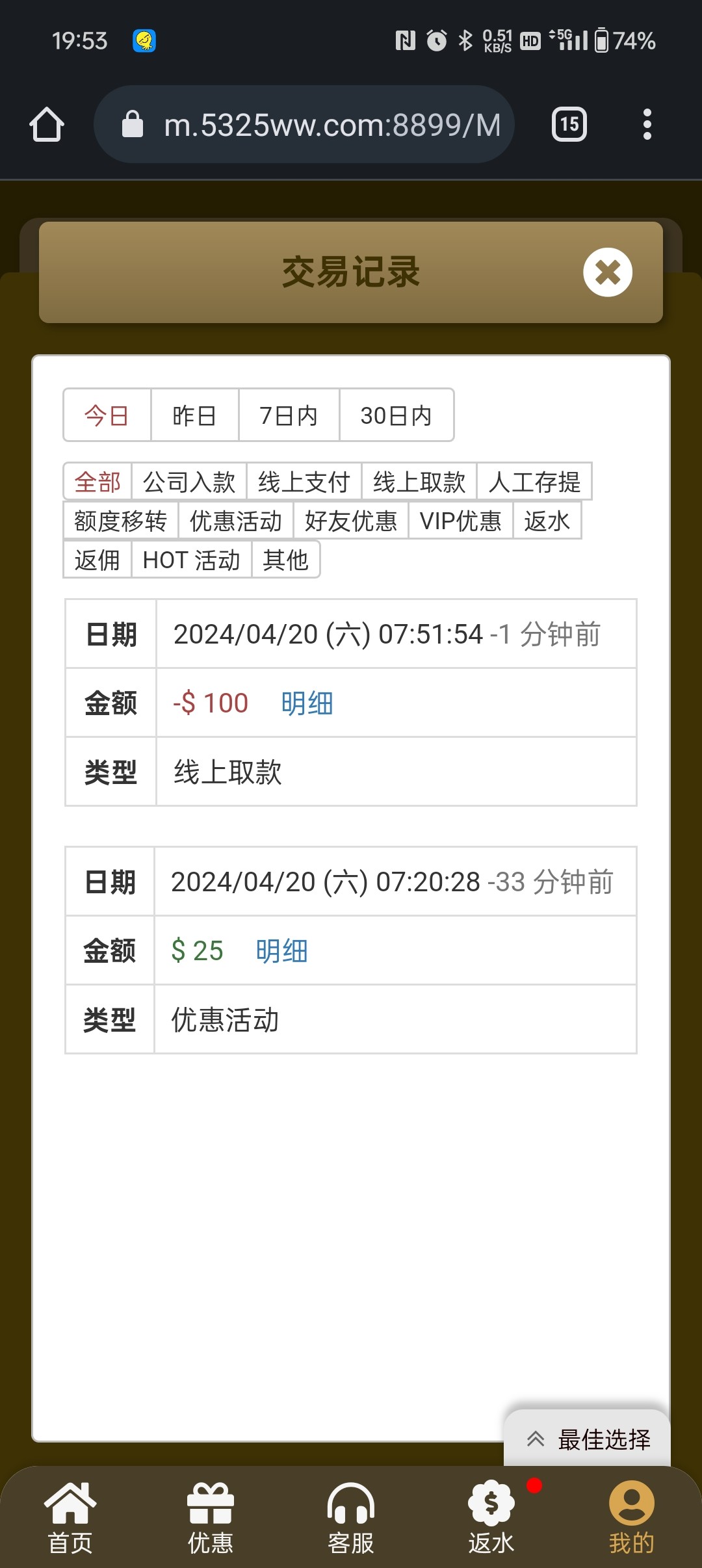Filter by 公司入款 type
This screenshot has width=702, height=1568.
(188, 482)
